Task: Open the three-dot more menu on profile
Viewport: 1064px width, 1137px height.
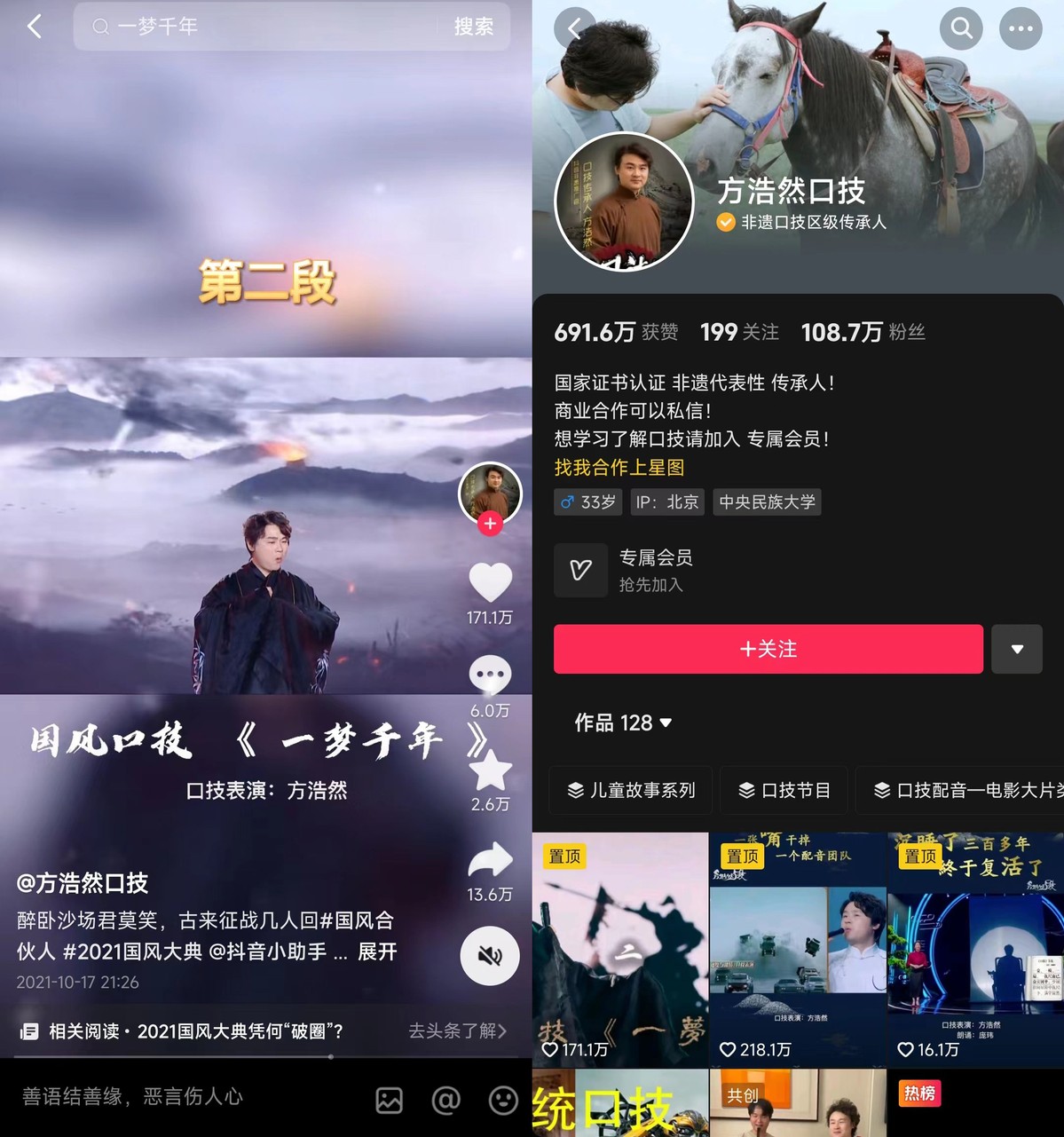Action: [x=1021, y=28]
